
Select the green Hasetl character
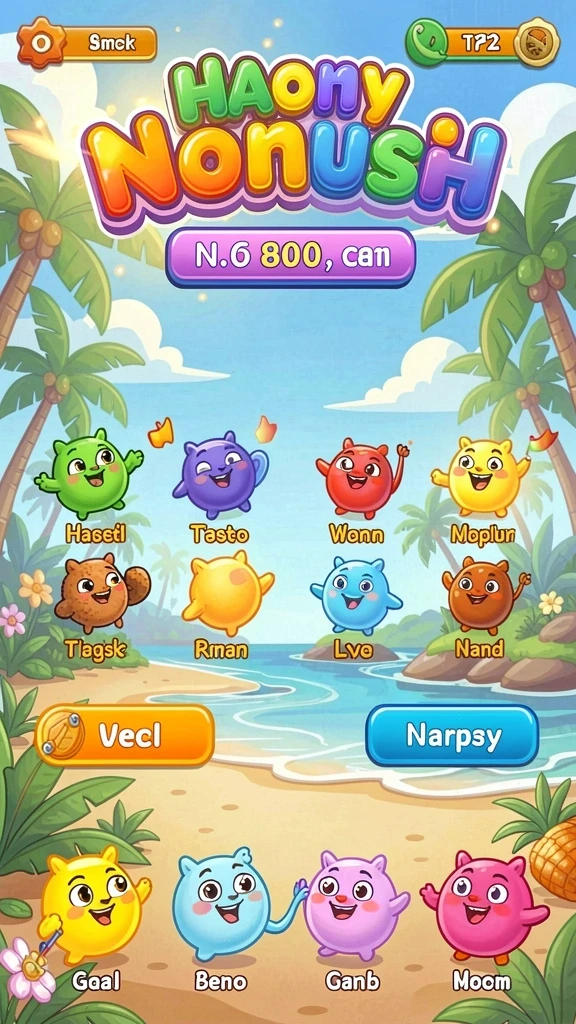point(89,474)
